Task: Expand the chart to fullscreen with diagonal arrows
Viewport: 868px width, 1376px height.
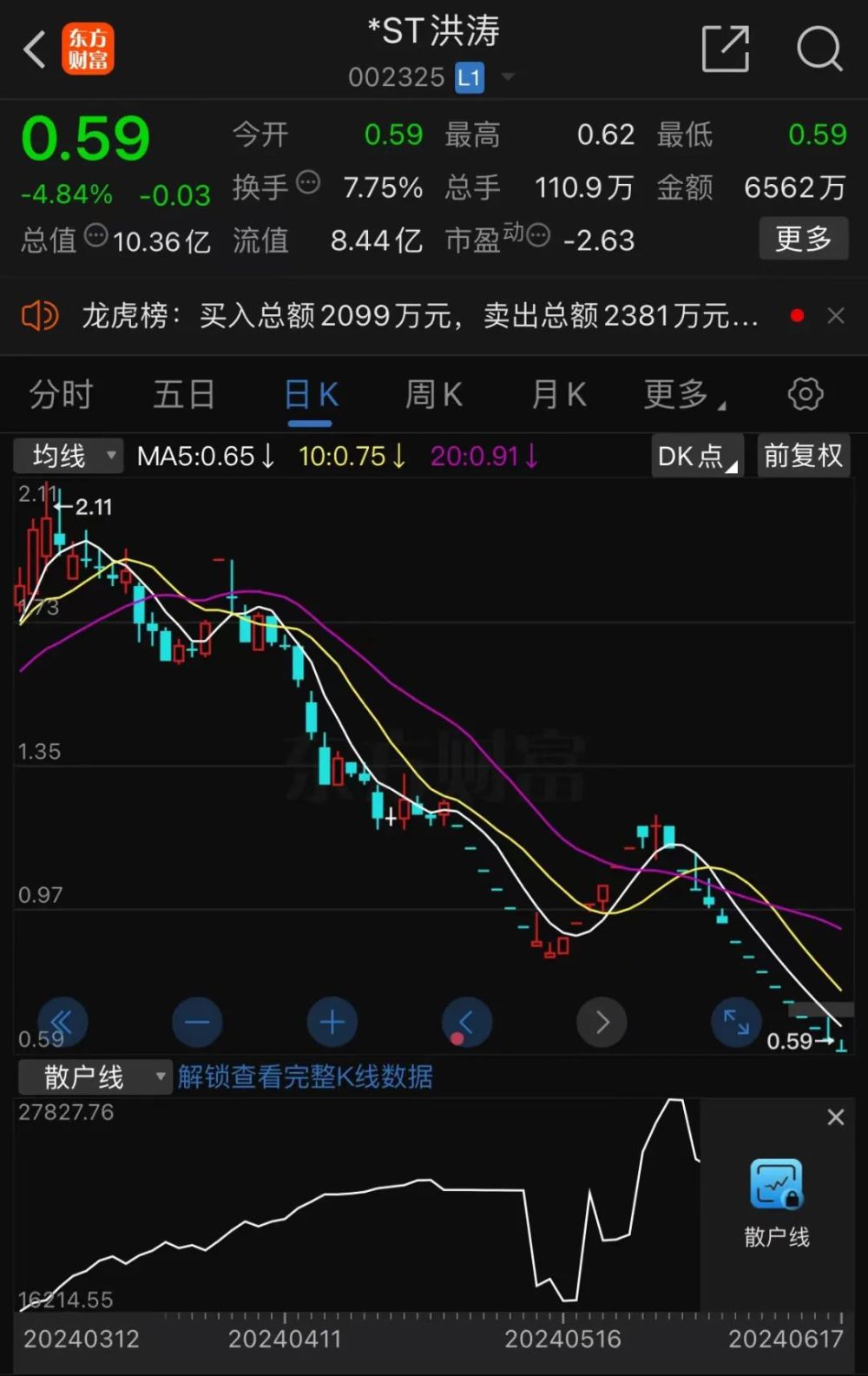Action: pyautogui.click(x=735, y=1022)
